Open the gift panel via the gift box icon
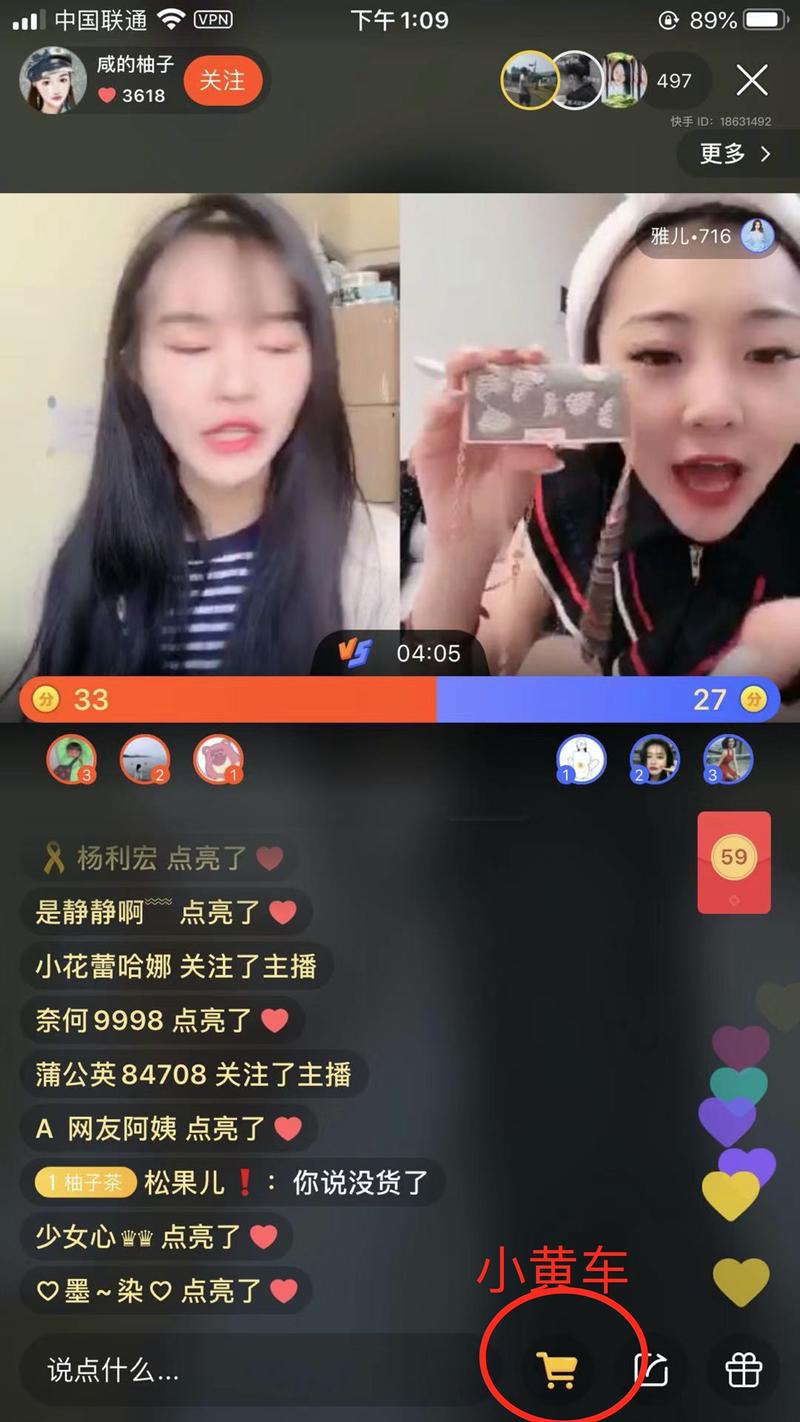Screen dimensions: 800x1422 click(x=744, y=1372)
